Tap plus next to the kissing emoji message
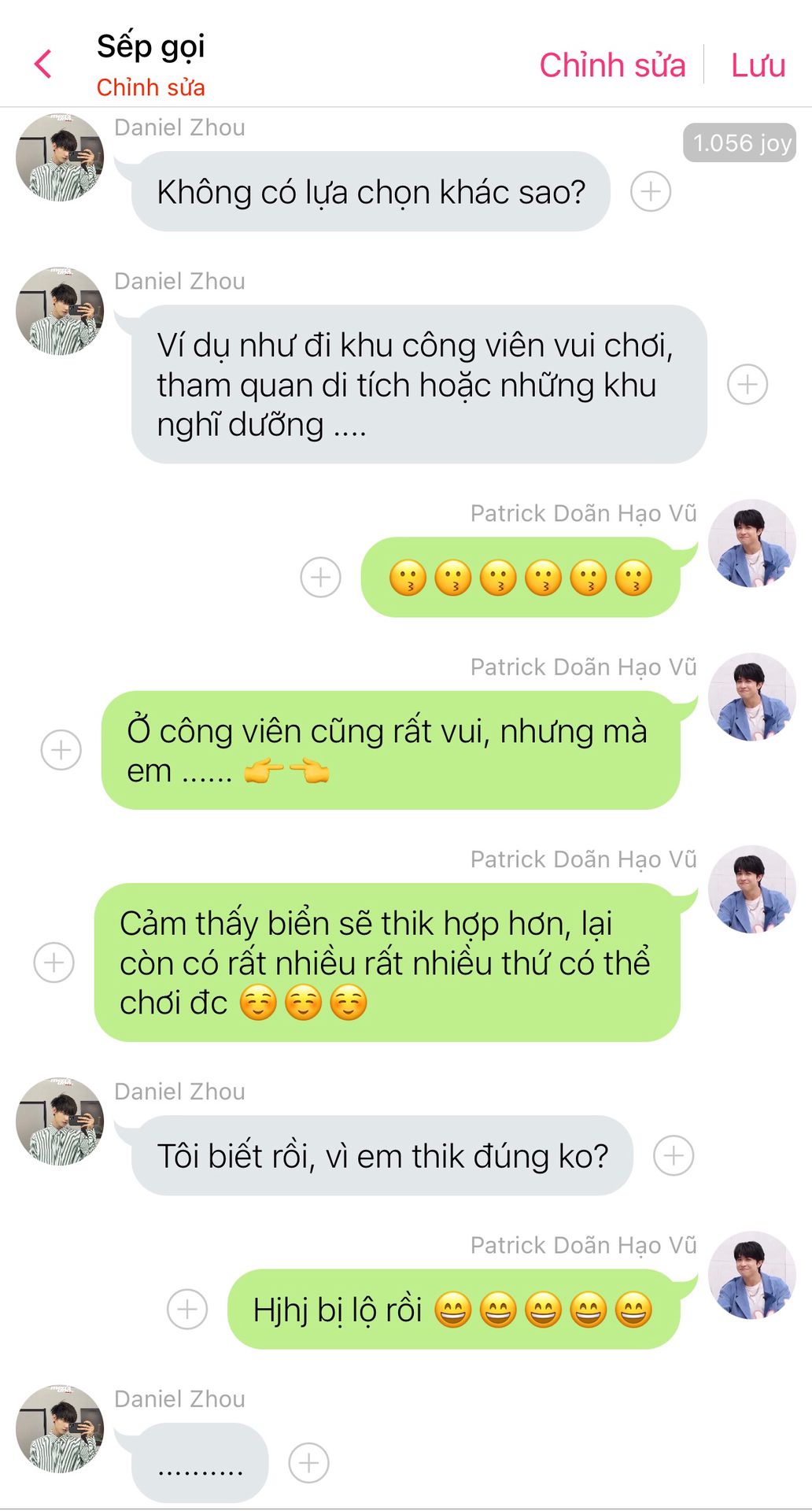 (x=320, y=577)
